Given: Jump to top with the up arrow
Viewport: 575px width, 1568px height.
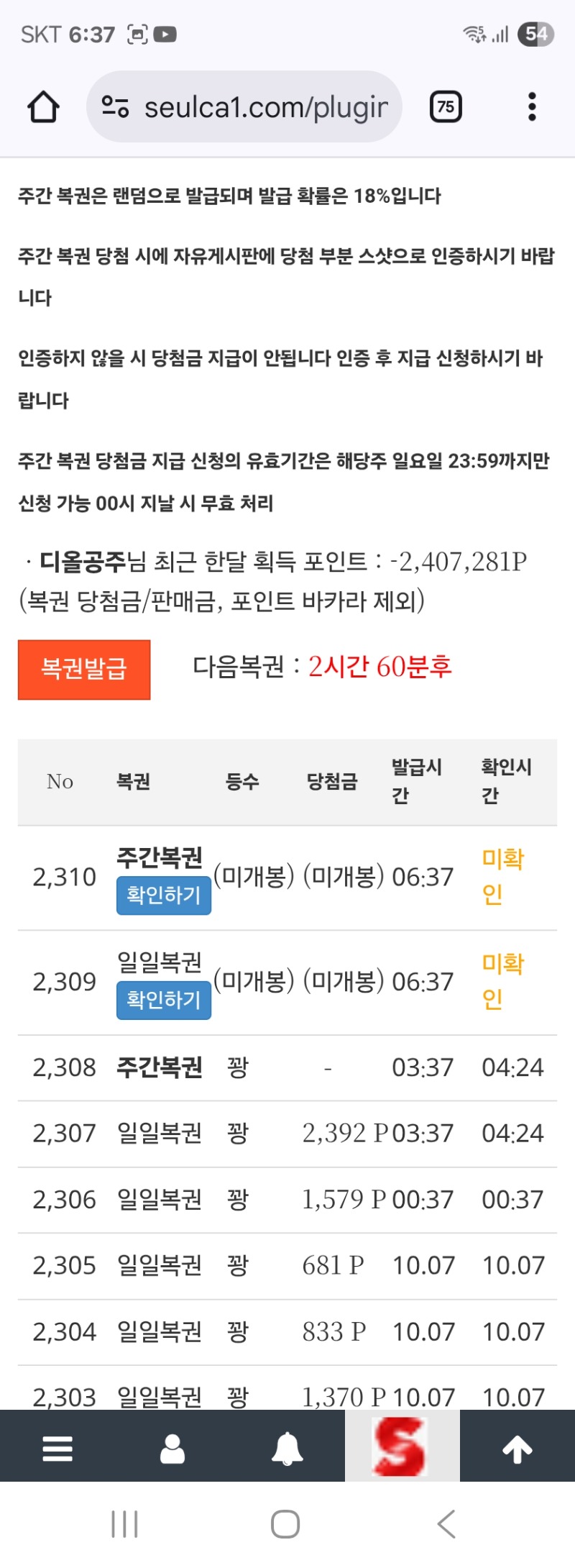Looking at the screenshot, I should [x=517, y=1449].
